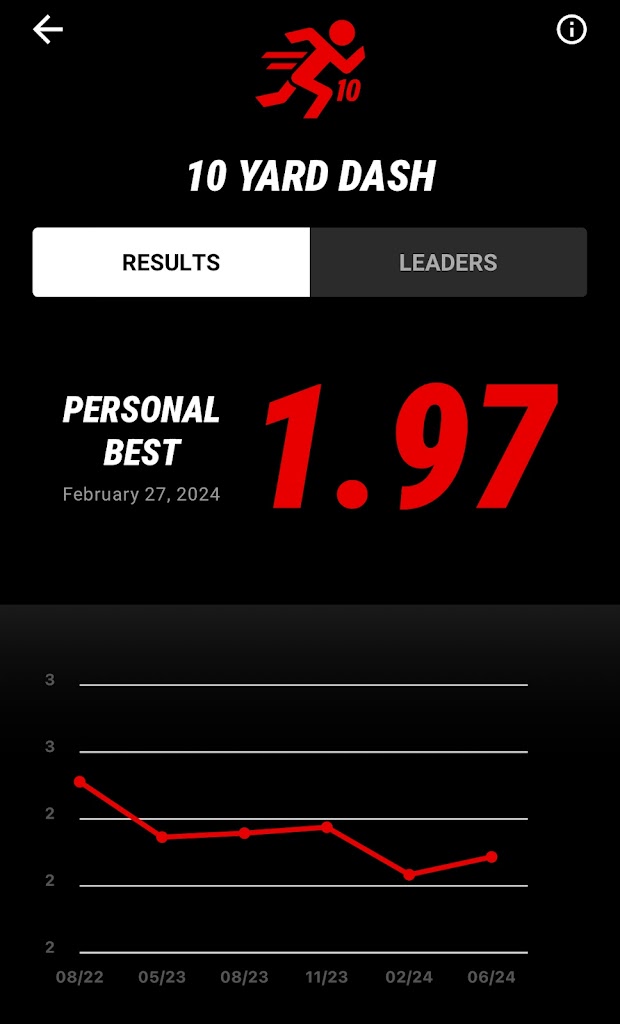Image resolution: width=620 pixels, height=1024 pixels.
Task: Go back using the top arrow
Action: tap(47, 30)
